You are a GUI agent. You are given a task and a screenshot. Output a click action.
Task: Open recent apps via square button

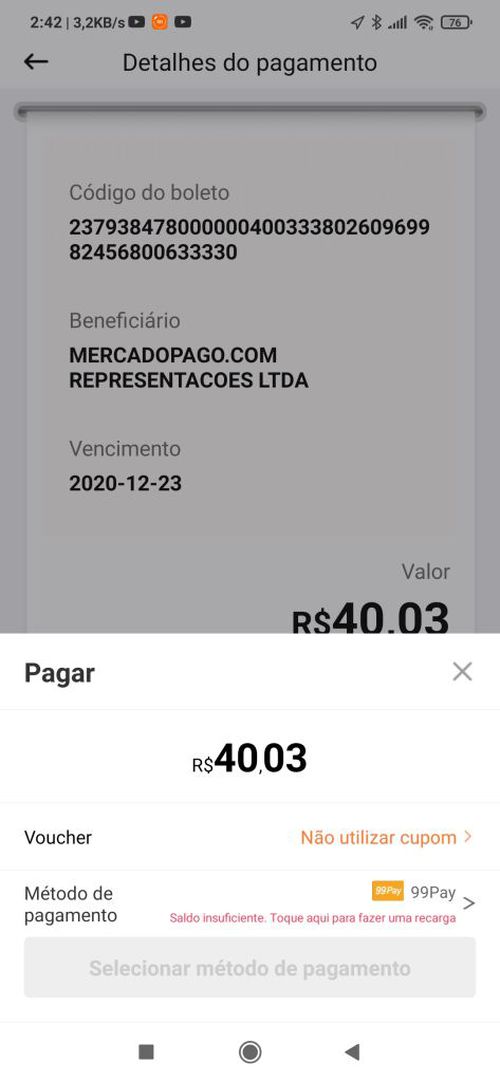pos(146,1052)
